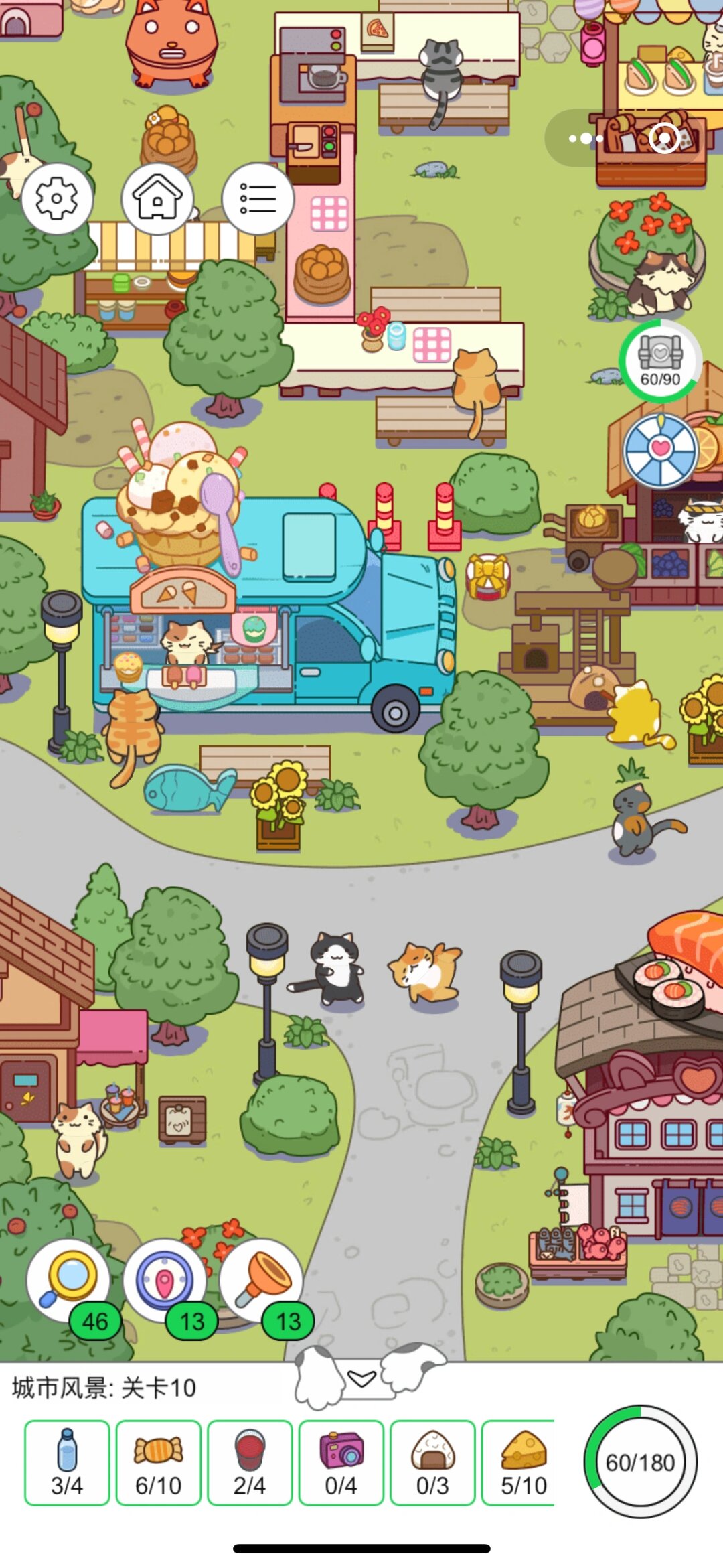Use the compass locator tool
The height and width of the screenshot is (1568, 723).
coord(165,1281)
